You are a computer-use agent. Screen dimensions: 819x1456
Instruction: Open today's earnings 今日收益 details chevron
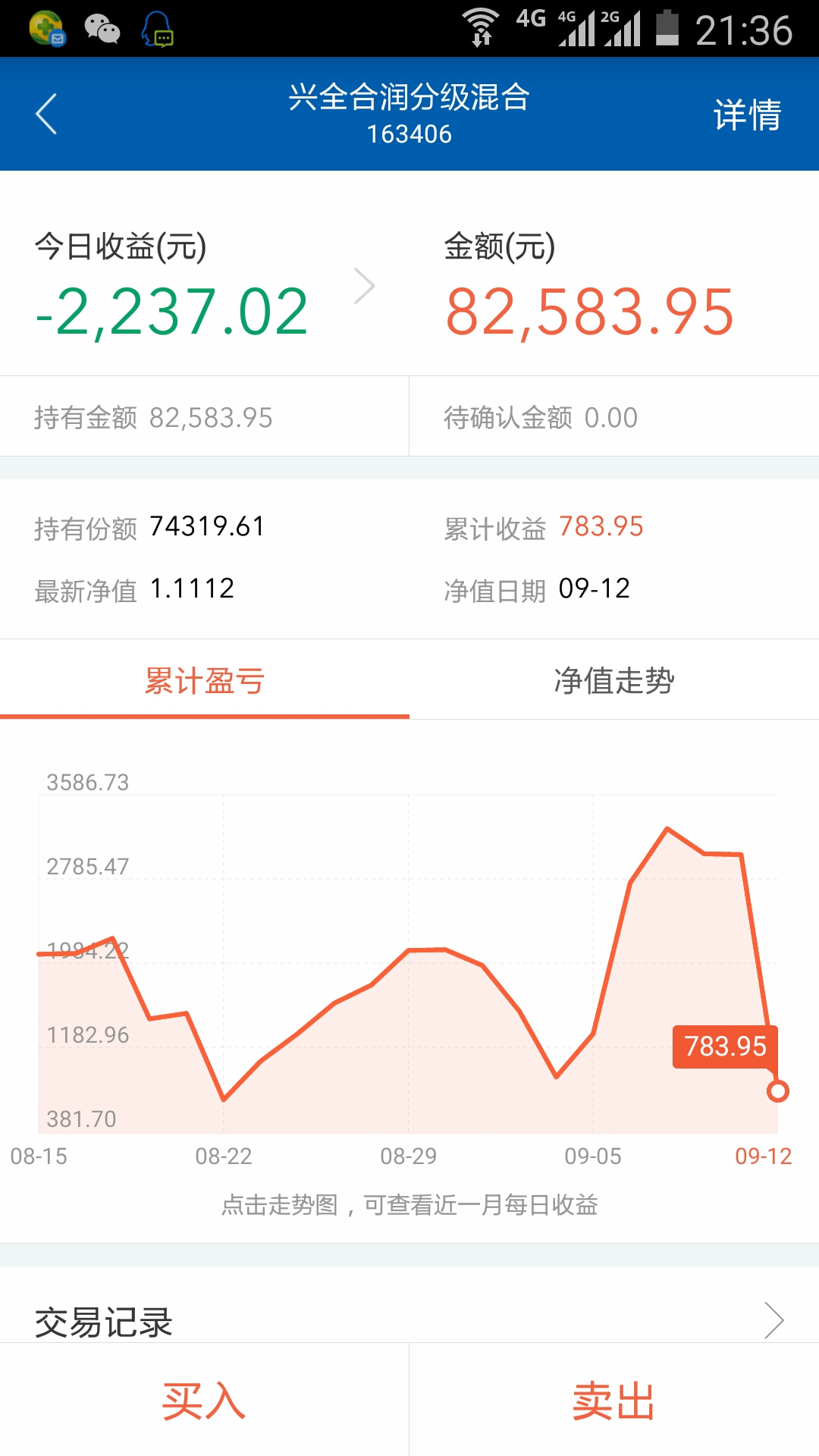click(365, 287)
